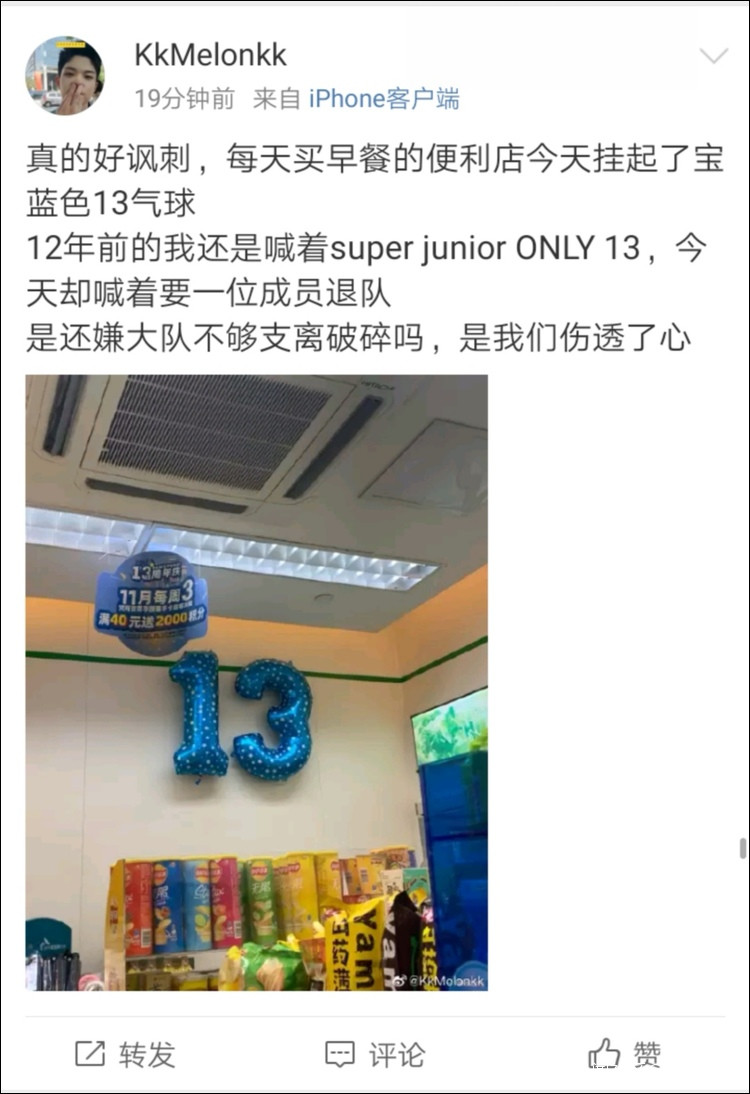Open comments via 评论
Viewport: 750px width, 1094px height.
[x=375, y=1054]
